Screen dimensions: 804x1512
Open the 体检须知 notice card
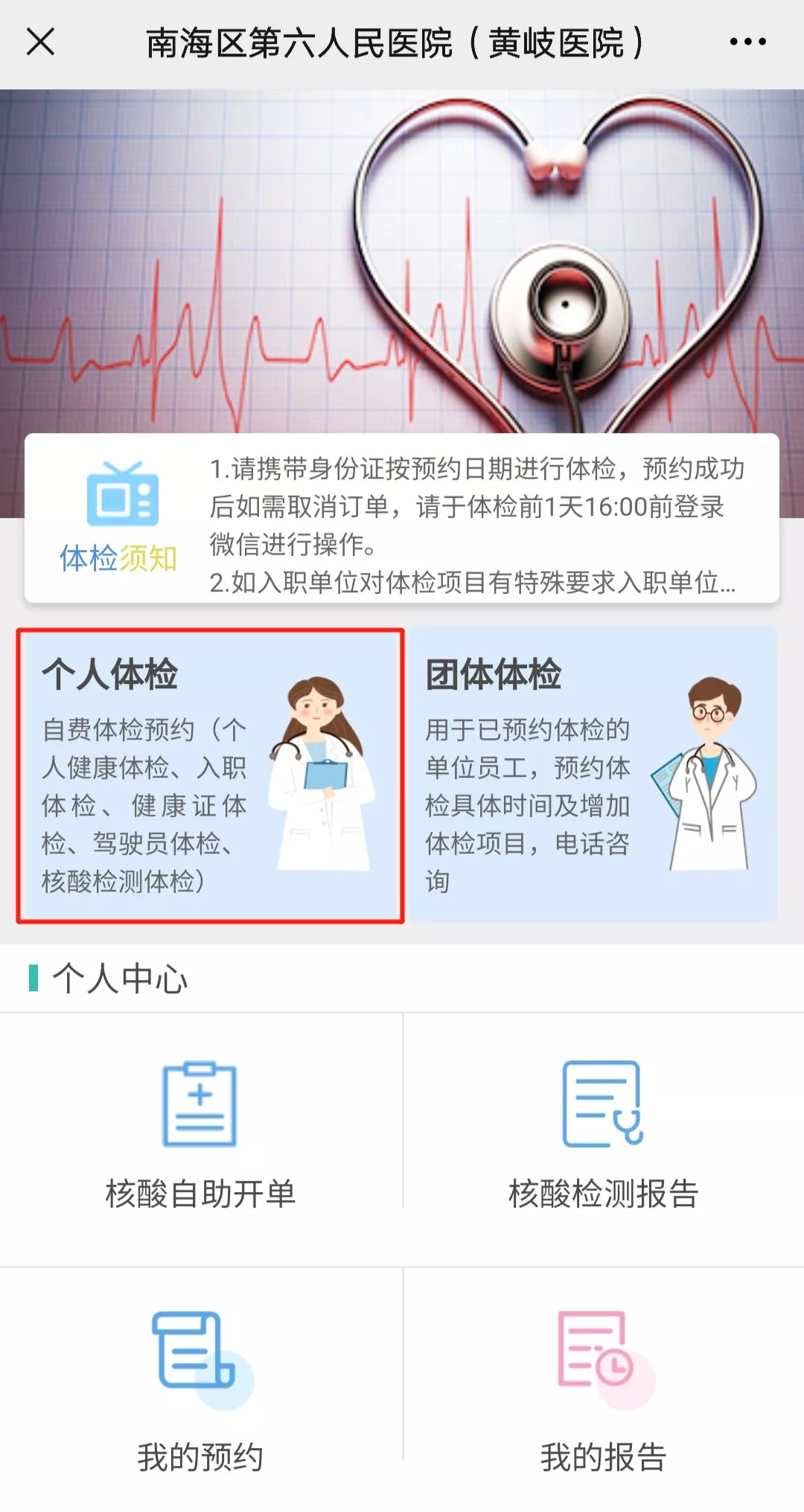pyautogui.click(x=402, y=518)
